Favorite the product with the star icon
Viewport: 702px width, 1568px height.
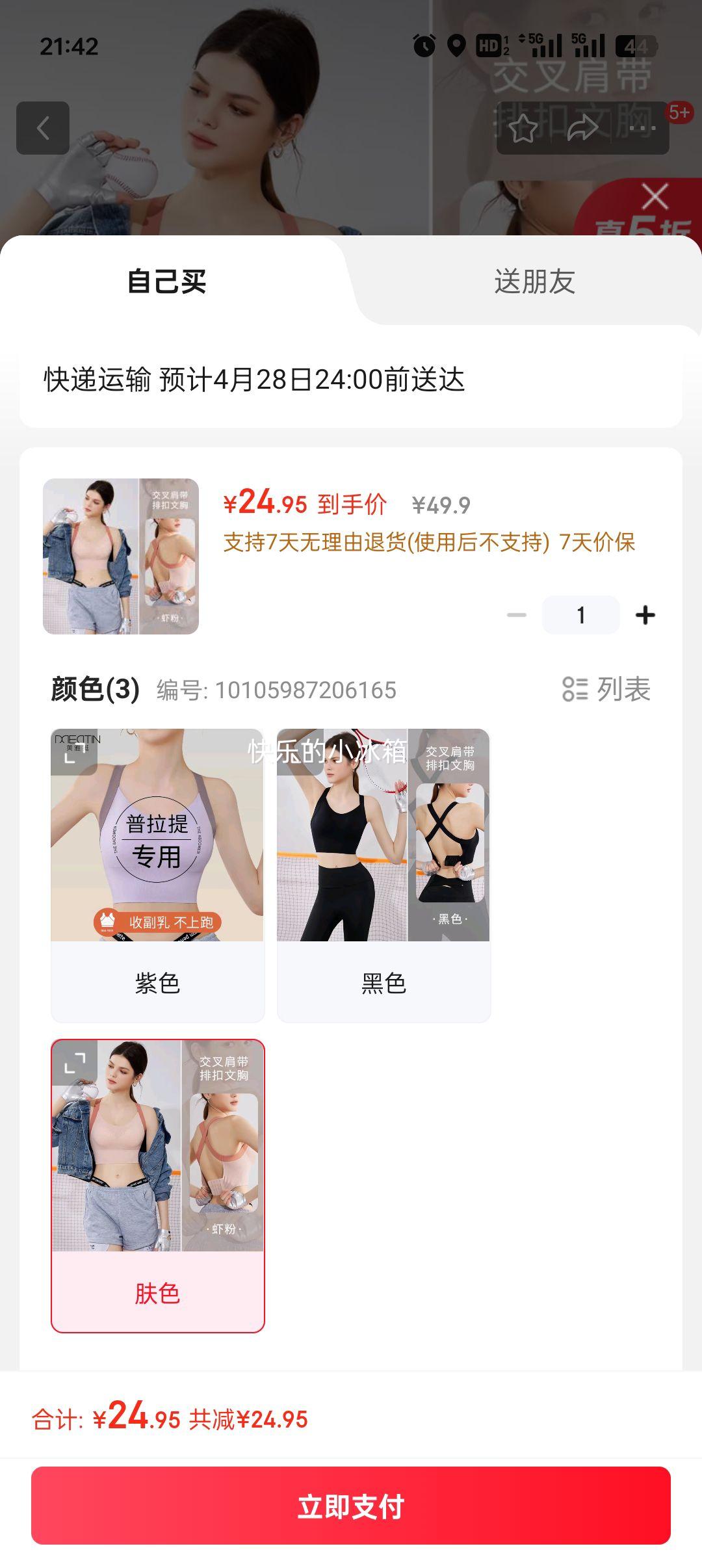tap(523, 130)
